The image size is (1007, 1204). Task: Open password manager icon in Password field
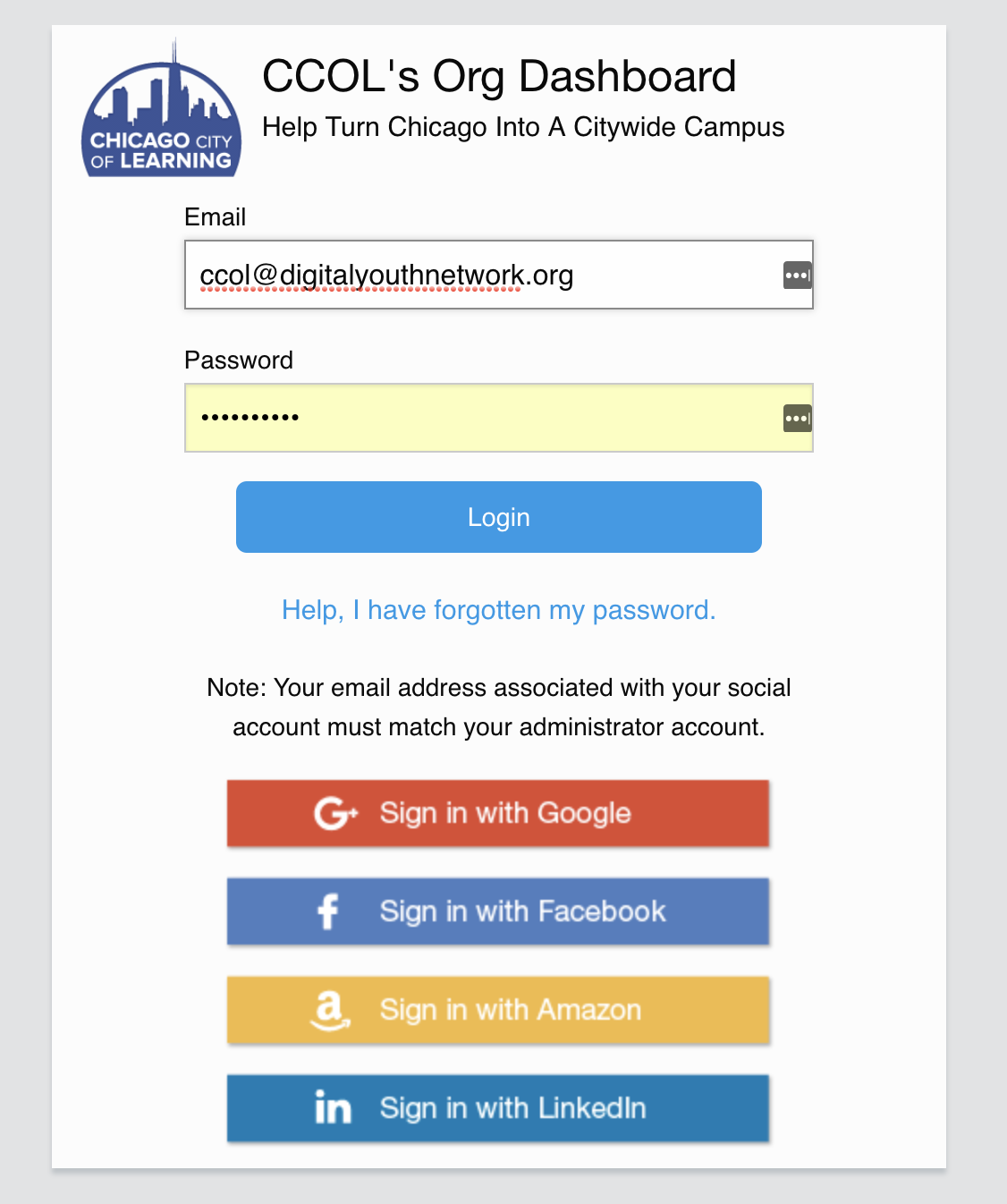coord(797,418)
